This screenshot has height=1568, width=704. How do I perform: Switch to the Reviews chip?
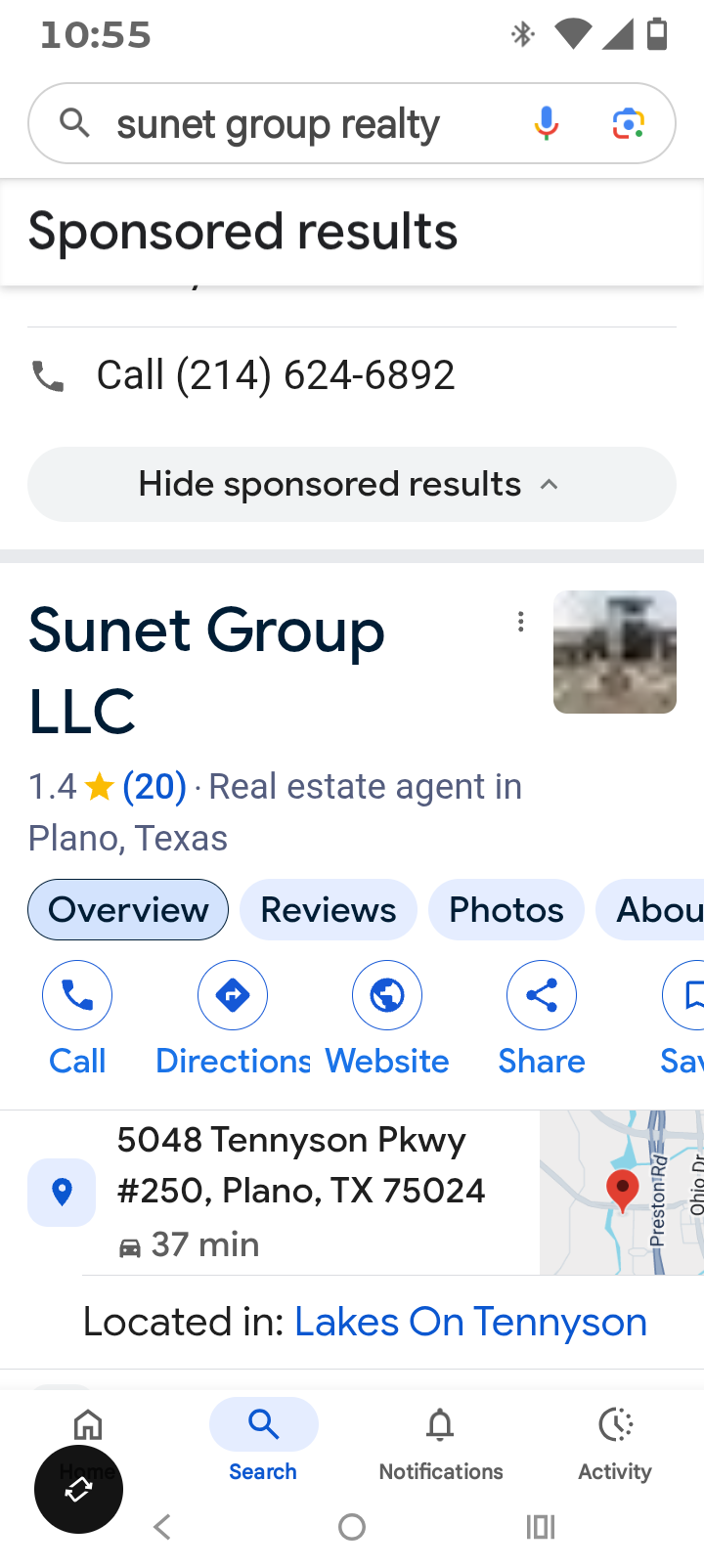pyautogui.click(x=328, y=910)
